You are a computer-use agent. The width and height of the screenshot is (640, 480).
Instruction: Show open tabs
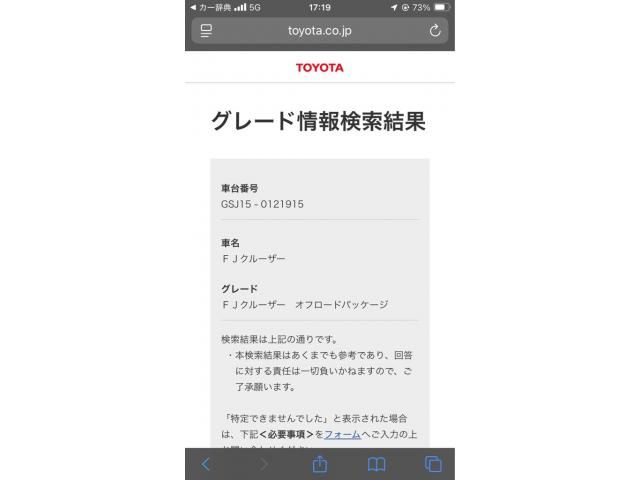point(433,464)
